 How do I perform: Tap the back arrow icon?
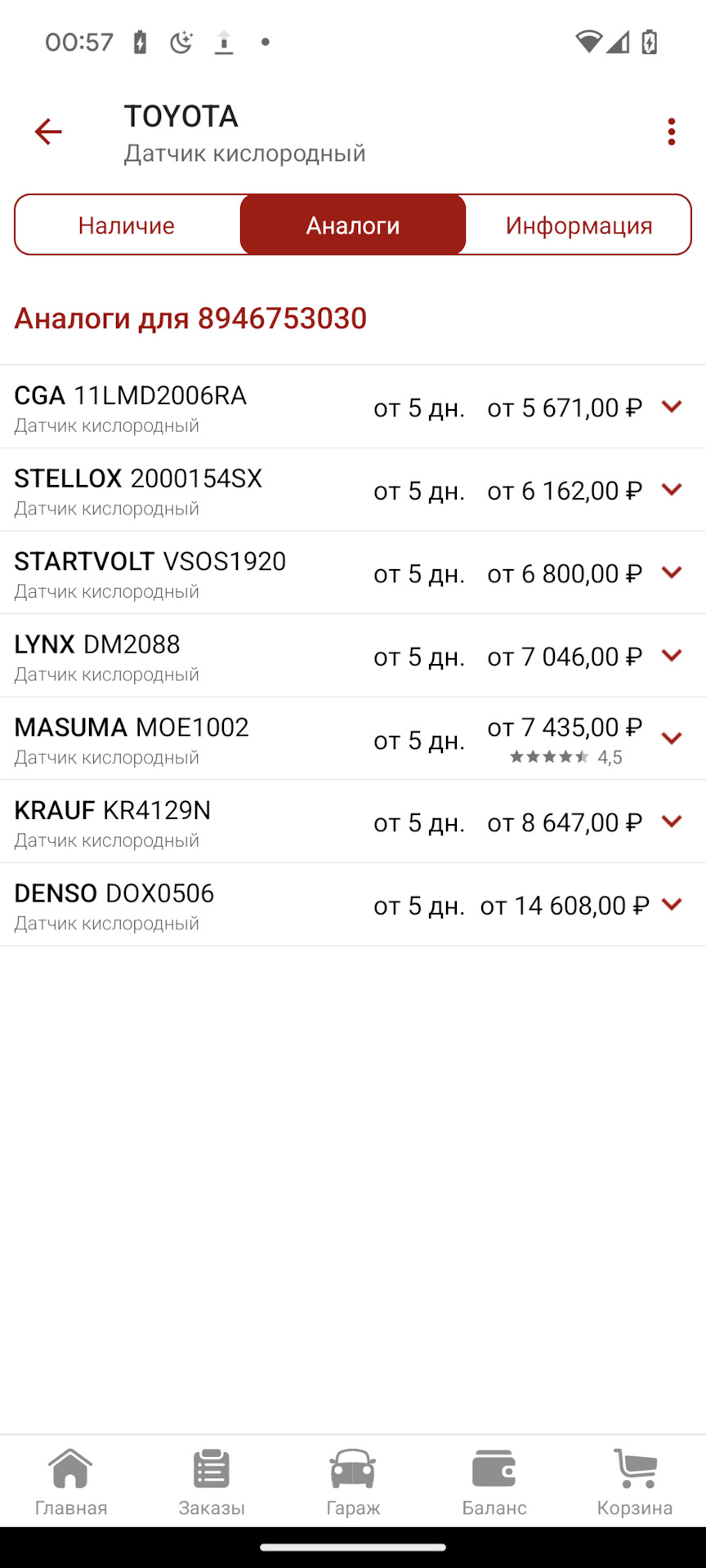(48, 131)
